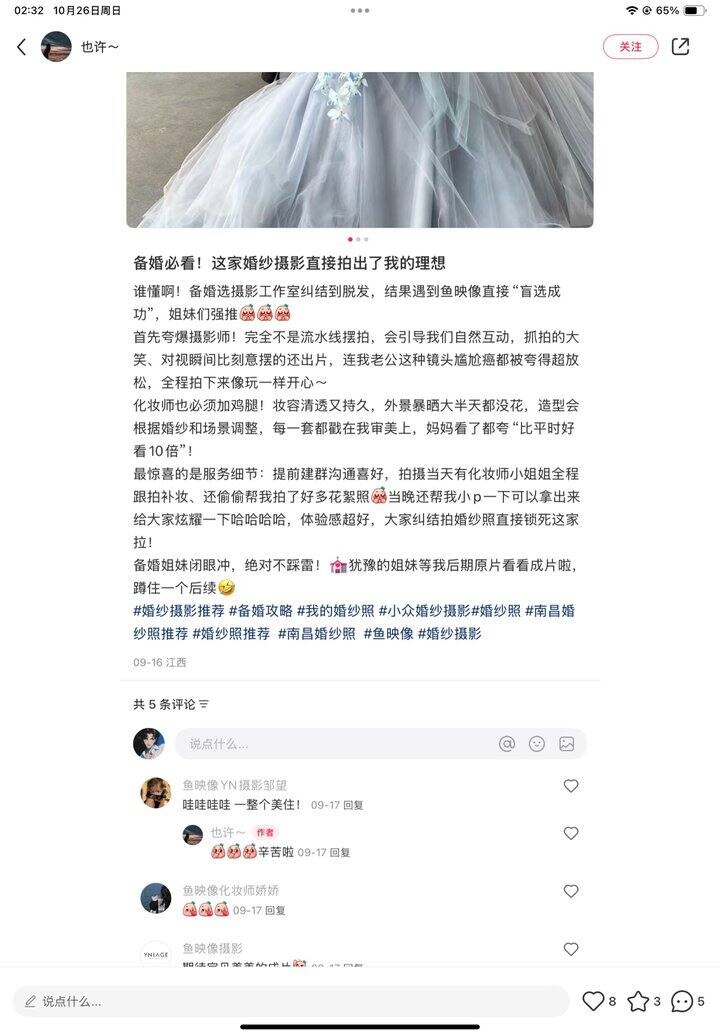Change comment sort order next to 共5条评论
The width and height of the screenshot is (720, 1036).
click(x=204, y=704)
